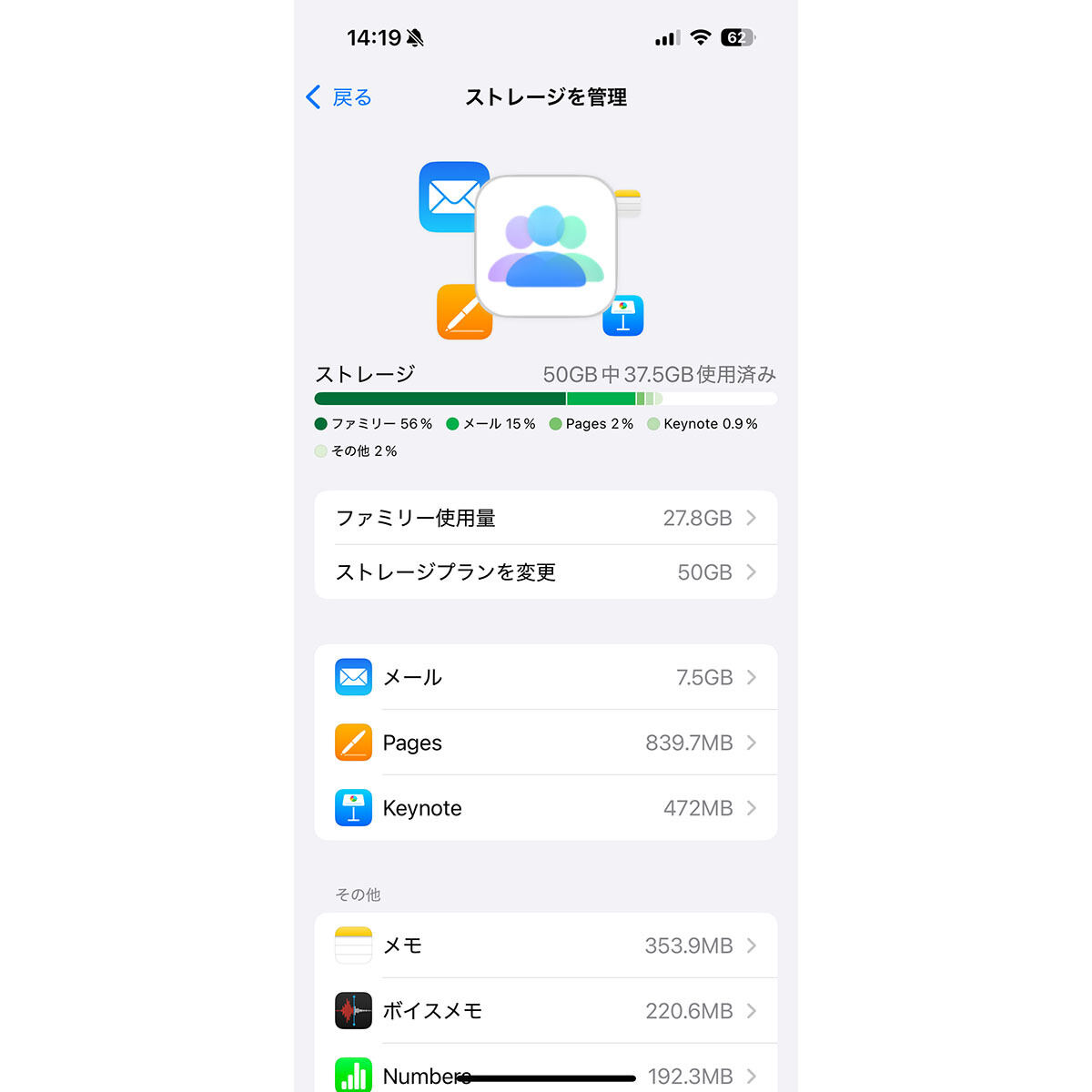Go back using the 戻る button

coord(339,97)
